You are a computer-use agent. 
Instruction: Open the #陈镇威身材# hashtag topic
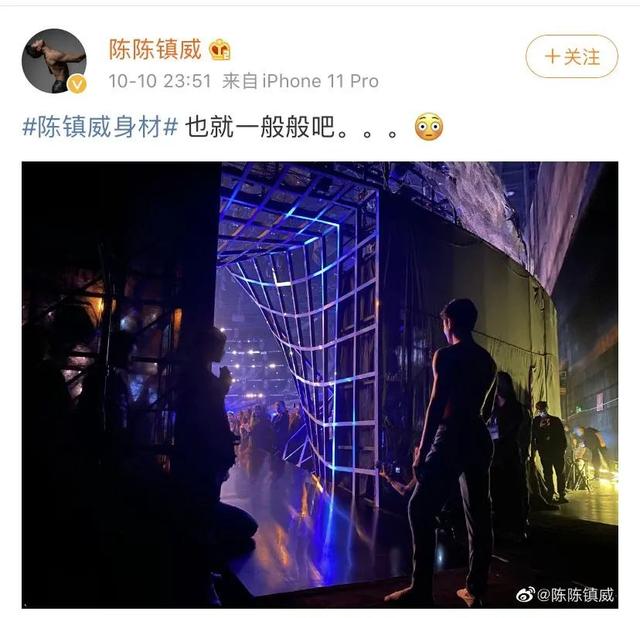(x=100, y=128)
